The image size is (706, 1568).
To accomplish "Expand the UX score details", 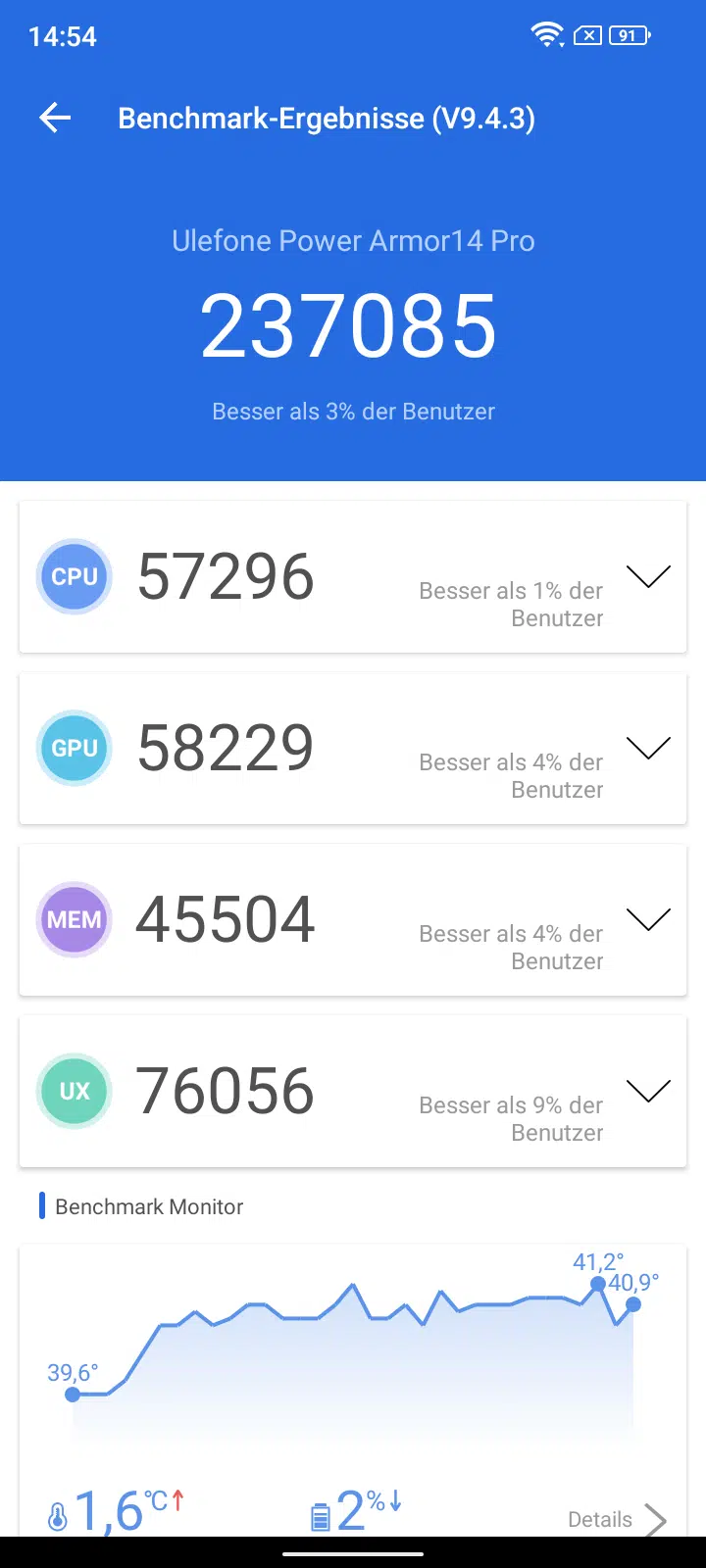I will coord(647,1091).
